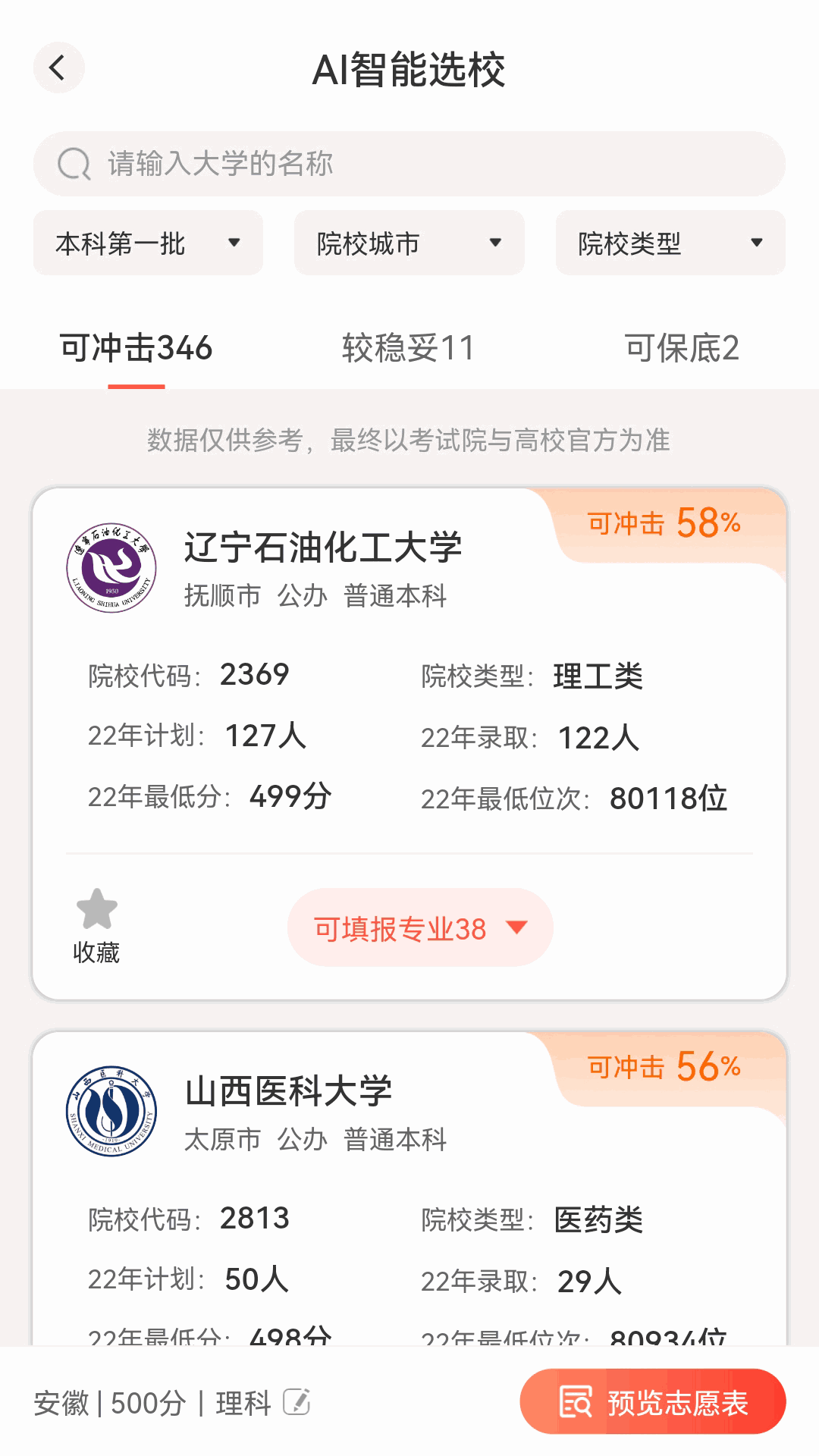The height and width of the screenshot is (1456, 819).
Task: Switch to the 较稳妥11 tab
Action: point(408,349)
